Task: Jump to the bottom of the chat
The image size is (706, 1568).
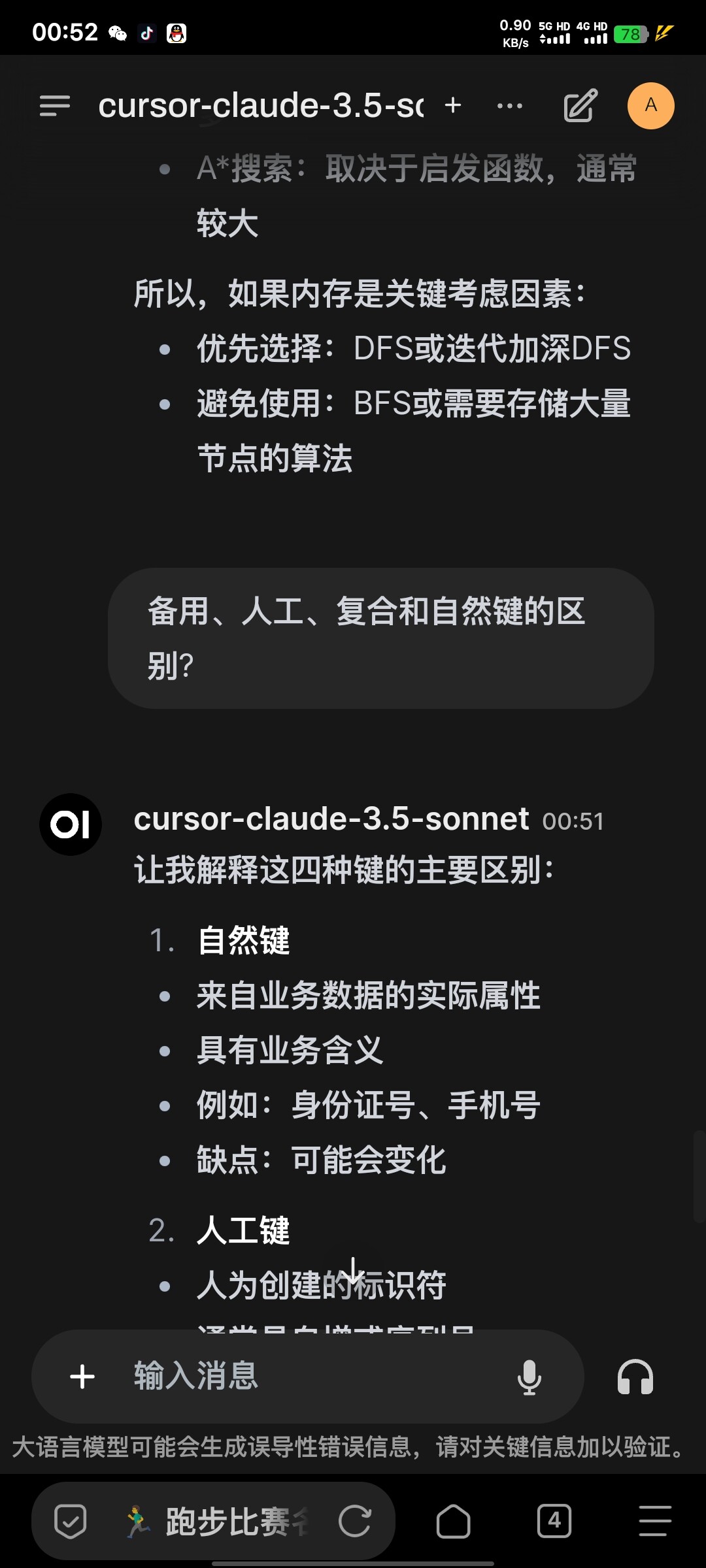Action: pyautogui.click(x=353, y=1270)
